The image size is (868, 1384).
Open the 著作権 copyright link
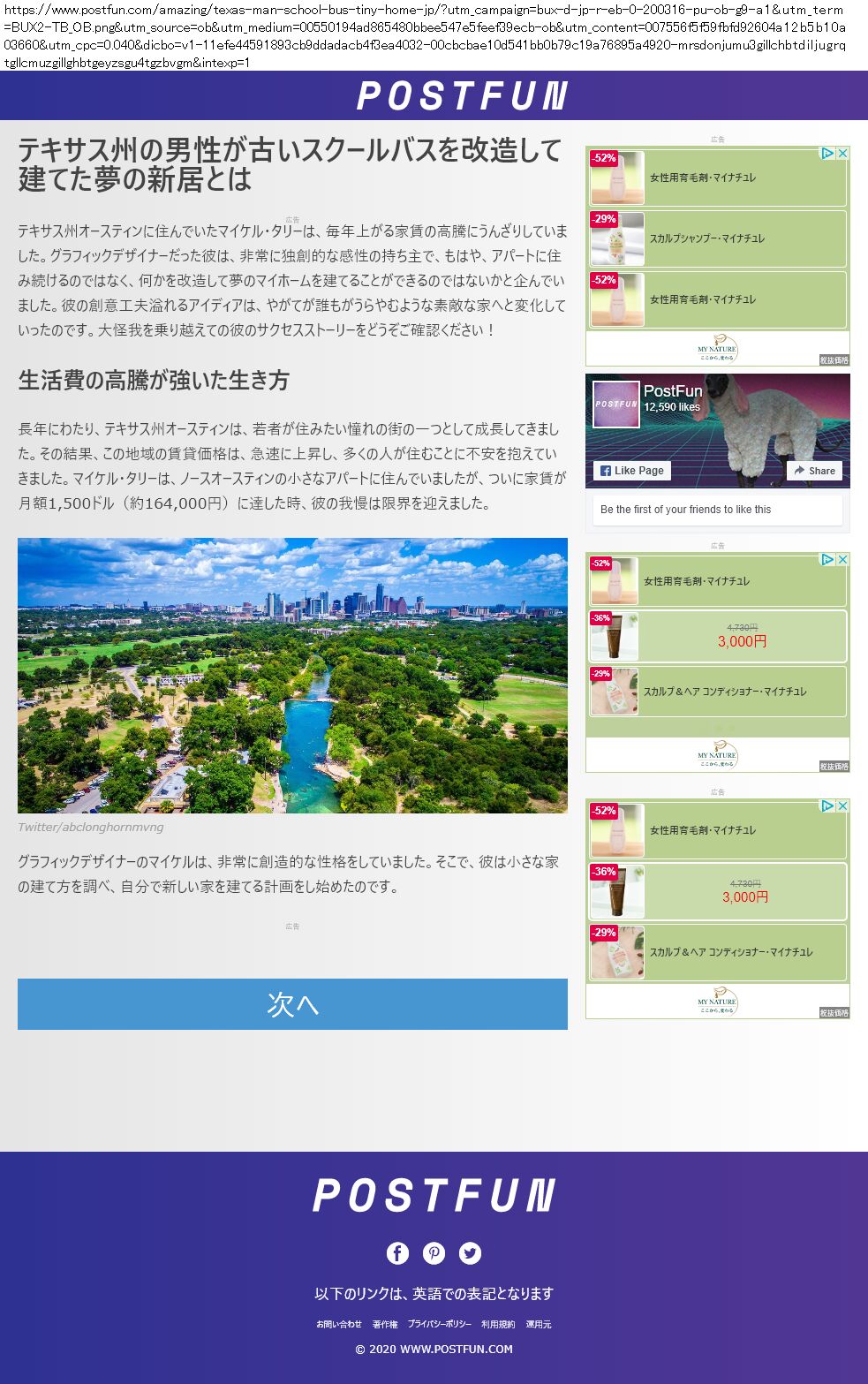click(x=385, y=1324)
